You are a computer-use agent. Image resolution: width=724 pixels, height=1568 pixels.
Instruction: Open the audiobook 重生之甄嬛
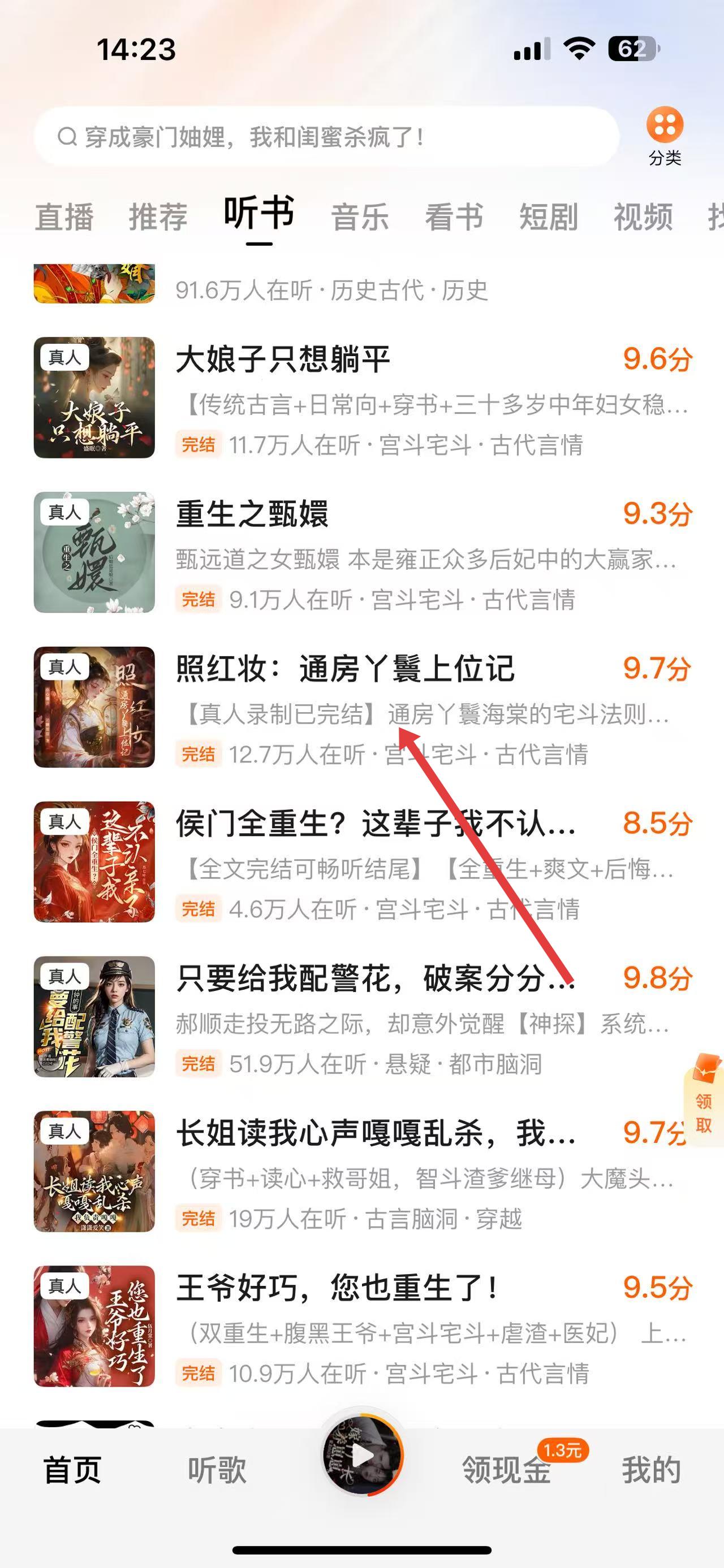click(252, 514)
